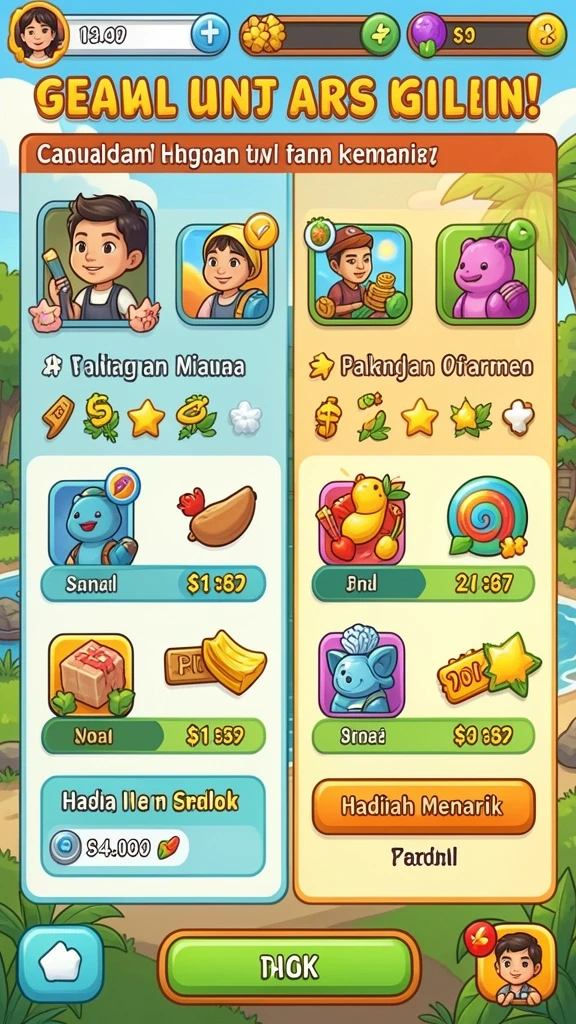Buy the Noal item priced $1:59

coord(153,736)
